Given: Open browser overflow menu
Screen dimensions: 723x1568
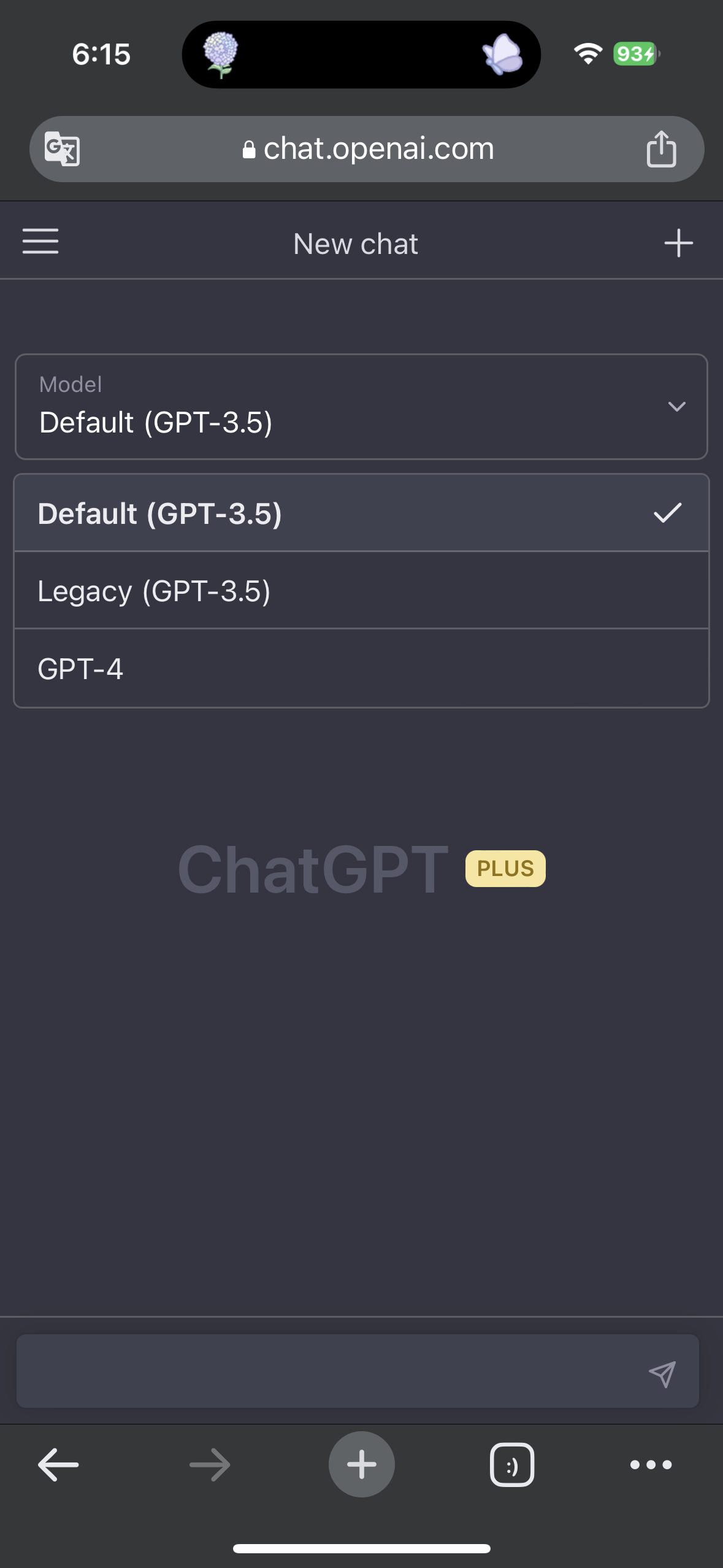Looking at the screenshot, I should click(x=651, y=1464).
